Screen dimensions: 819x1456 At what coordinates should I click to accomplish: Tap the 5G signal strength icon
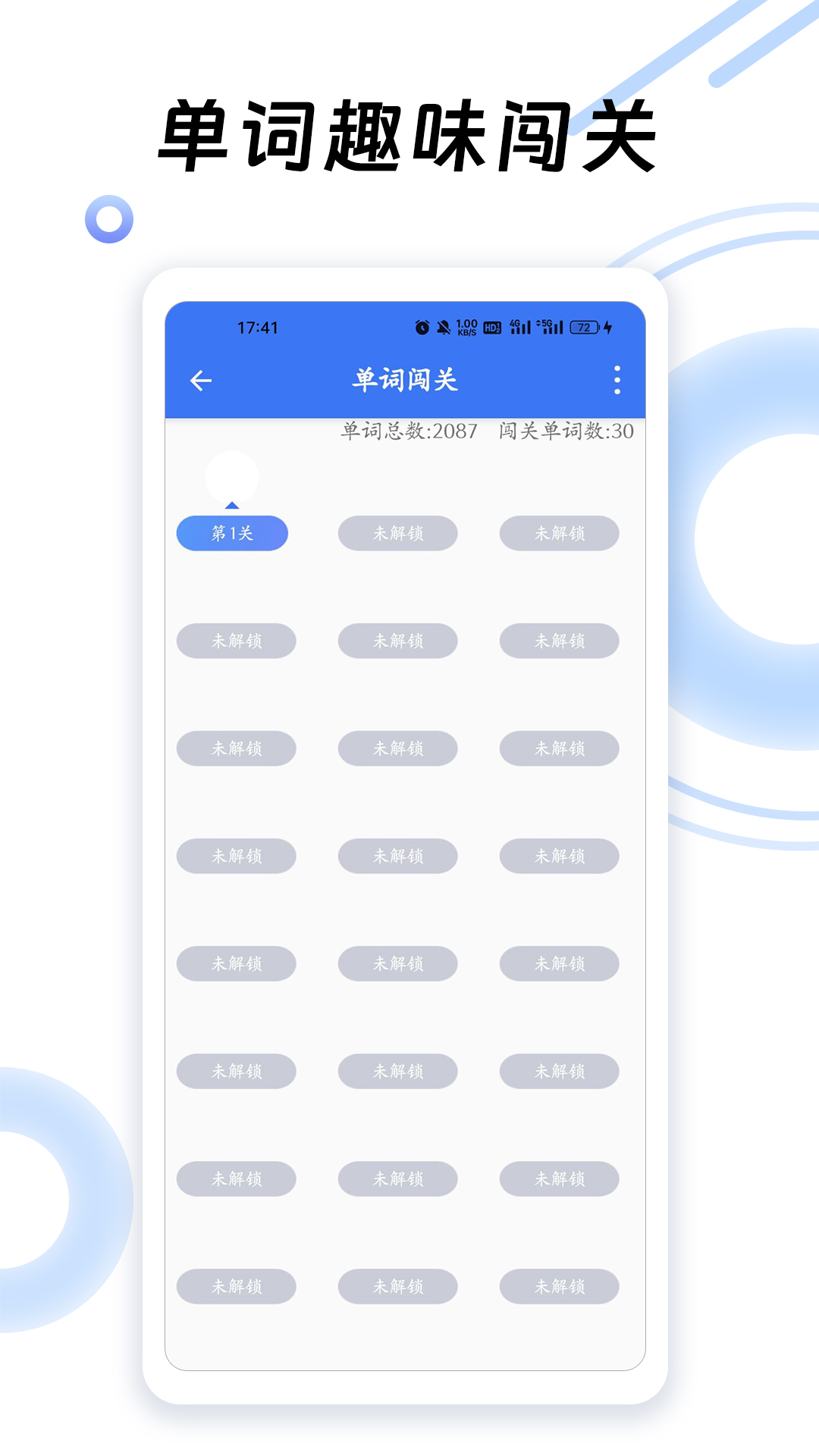(x=551, y=328)
